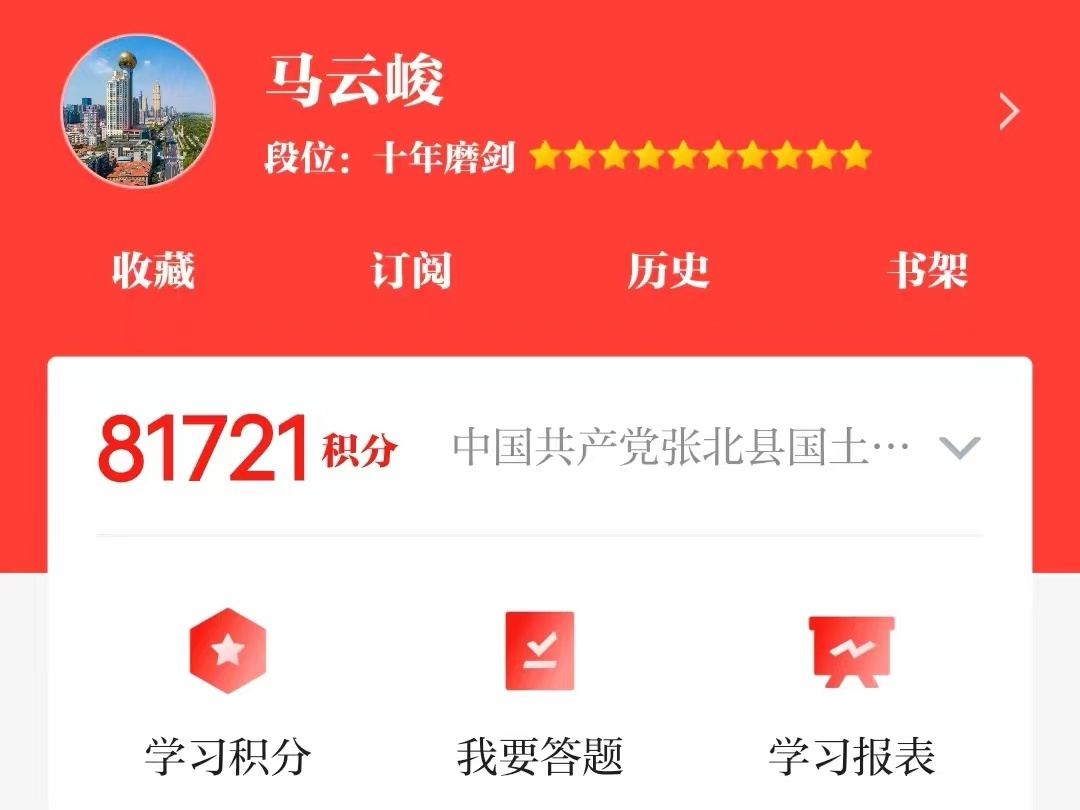Tap the 81721 积分 points total
The width and height of the screenshot is (1080, 810).
coord(247,449)
